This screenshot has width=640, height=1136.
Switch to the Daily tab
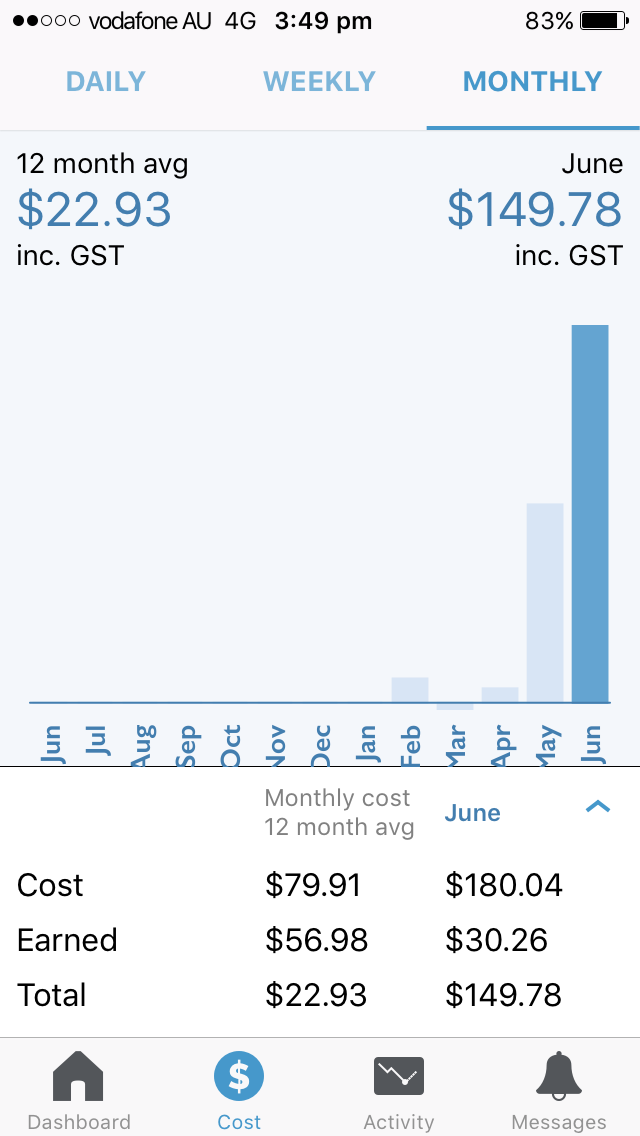click(x=106, y=81)
